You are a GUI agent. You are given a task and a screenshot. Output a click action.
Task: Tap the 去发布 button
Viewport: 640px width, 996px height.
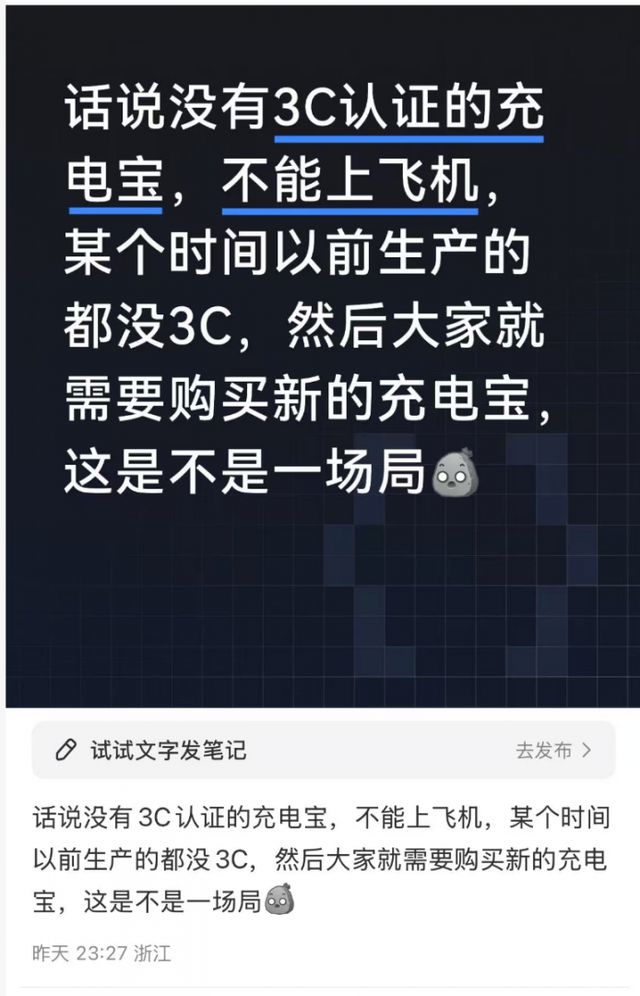pos(552,750)
